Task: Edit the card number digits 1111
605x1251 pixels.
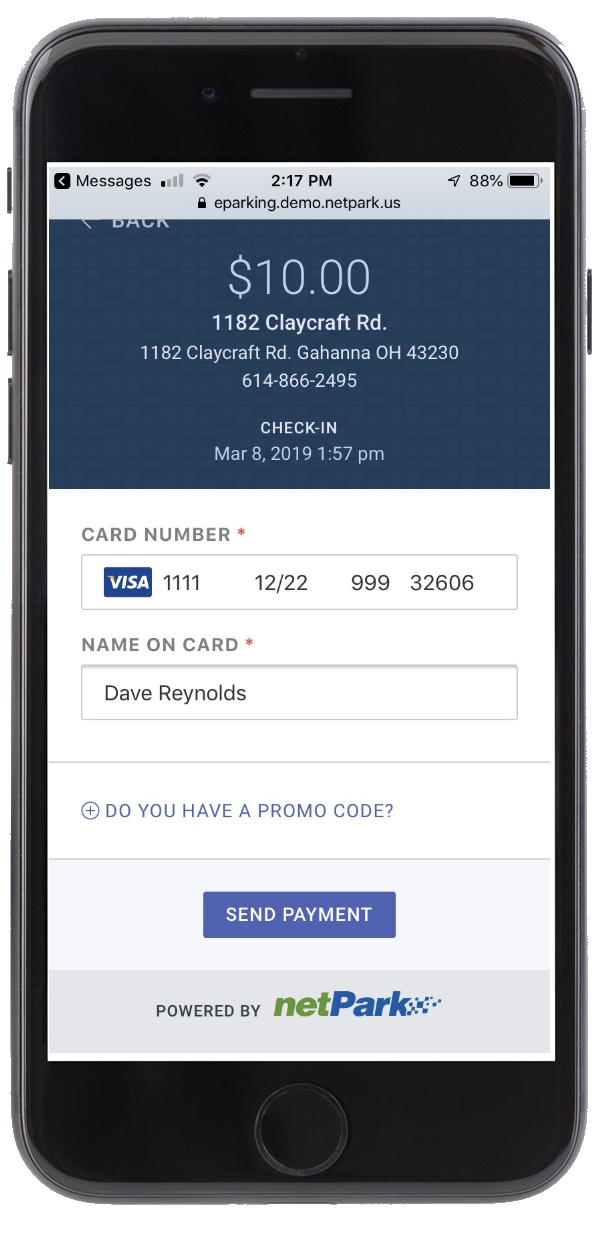Action: click(182, 583)
